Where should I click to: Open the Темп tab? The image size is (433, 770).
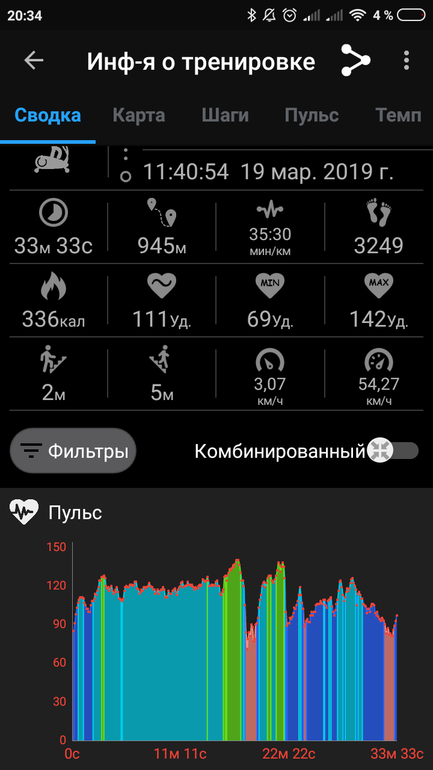(x=398, y=115)
